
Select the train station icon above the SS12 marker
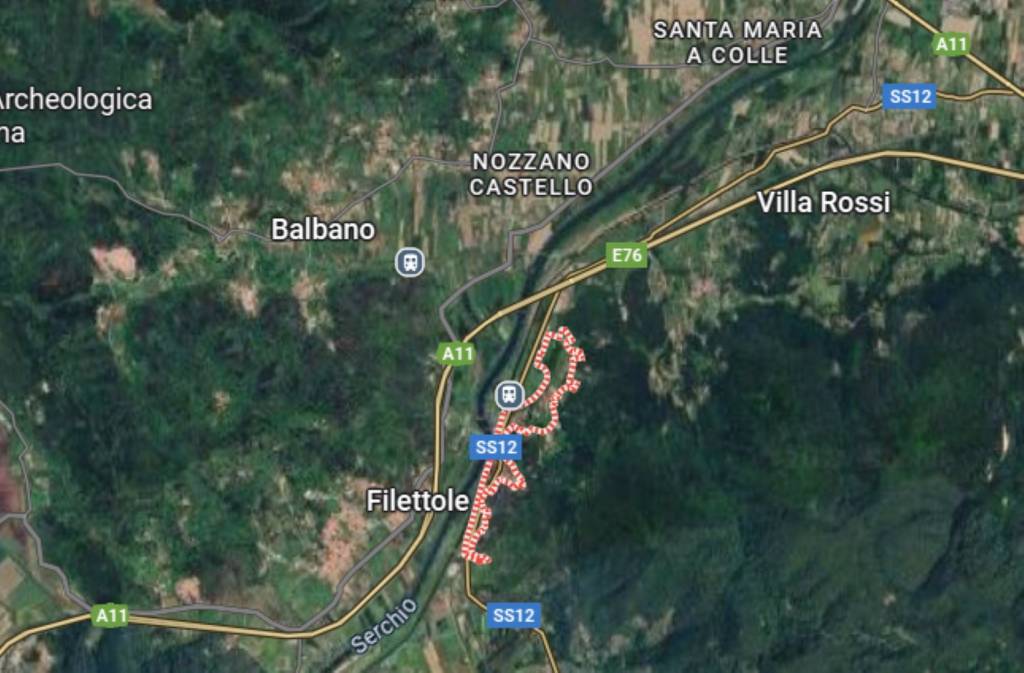point(510,394)
